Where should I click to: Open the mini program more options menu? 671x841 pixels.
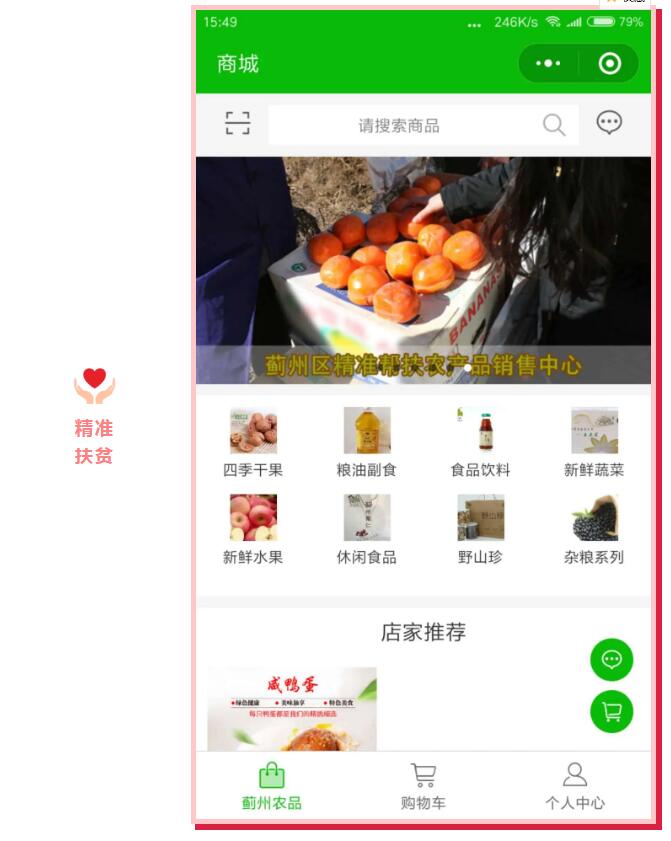click(x=548, y=64)
